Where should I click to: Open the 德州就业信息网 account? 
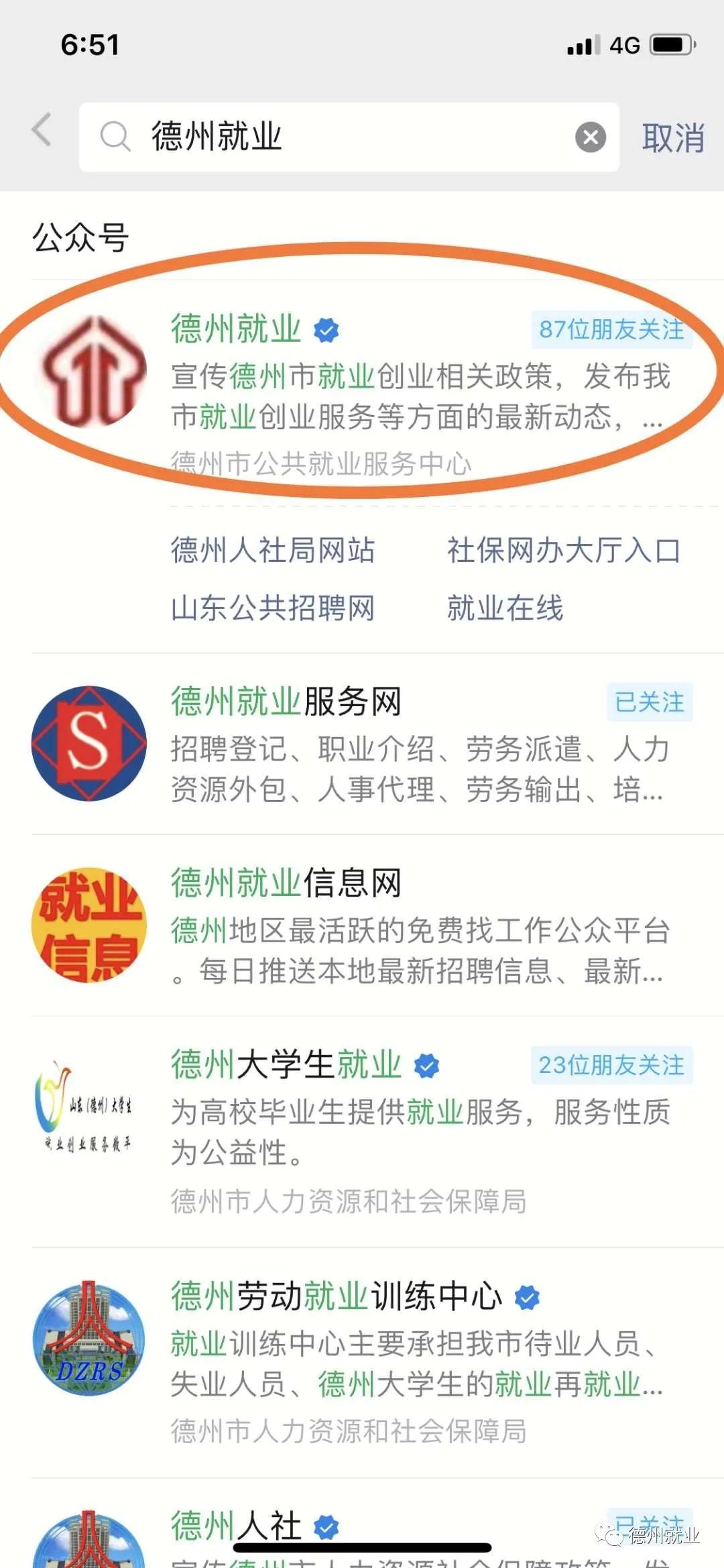pos(362,926)
